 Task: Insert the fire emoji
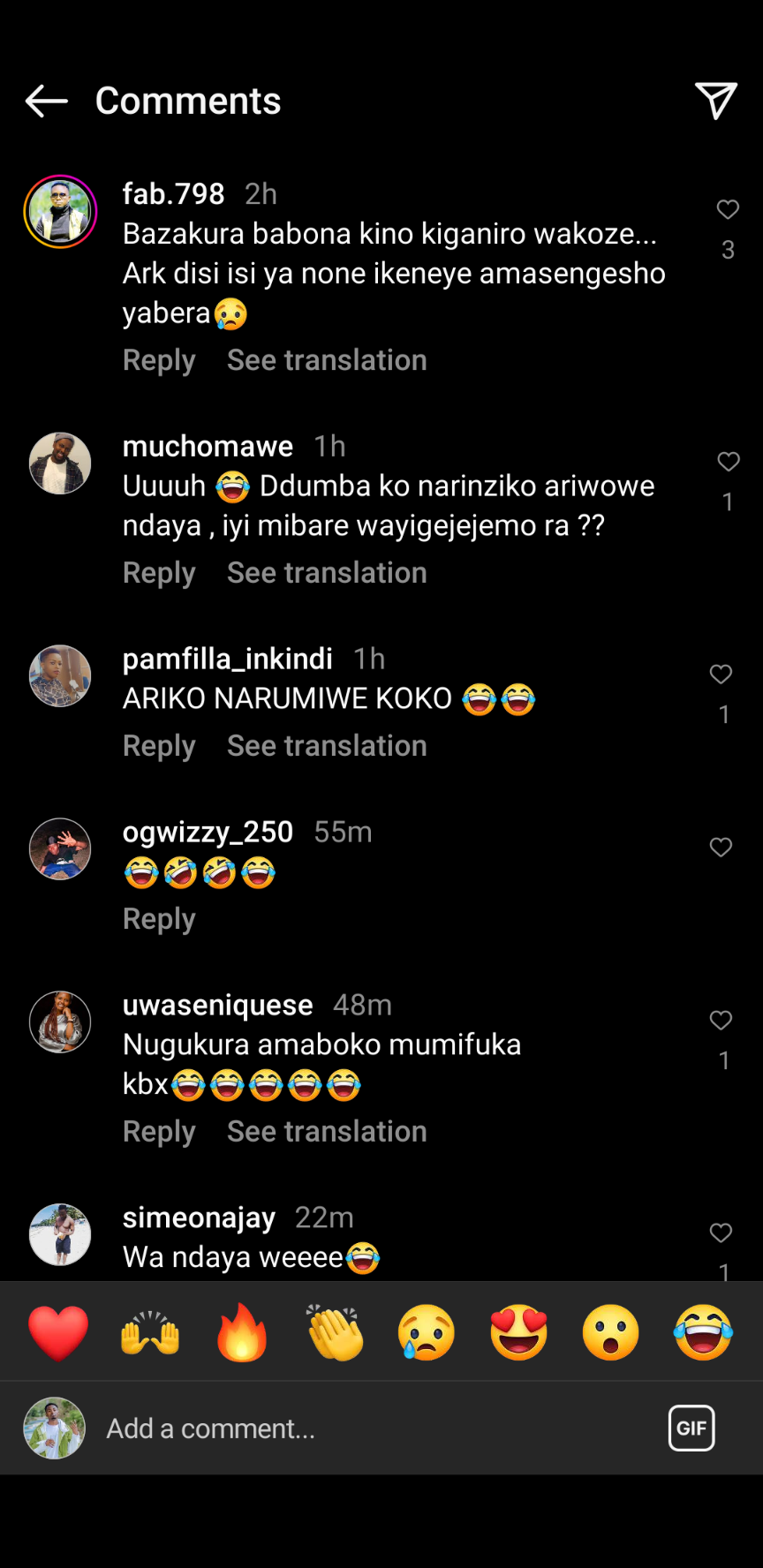242,1332
